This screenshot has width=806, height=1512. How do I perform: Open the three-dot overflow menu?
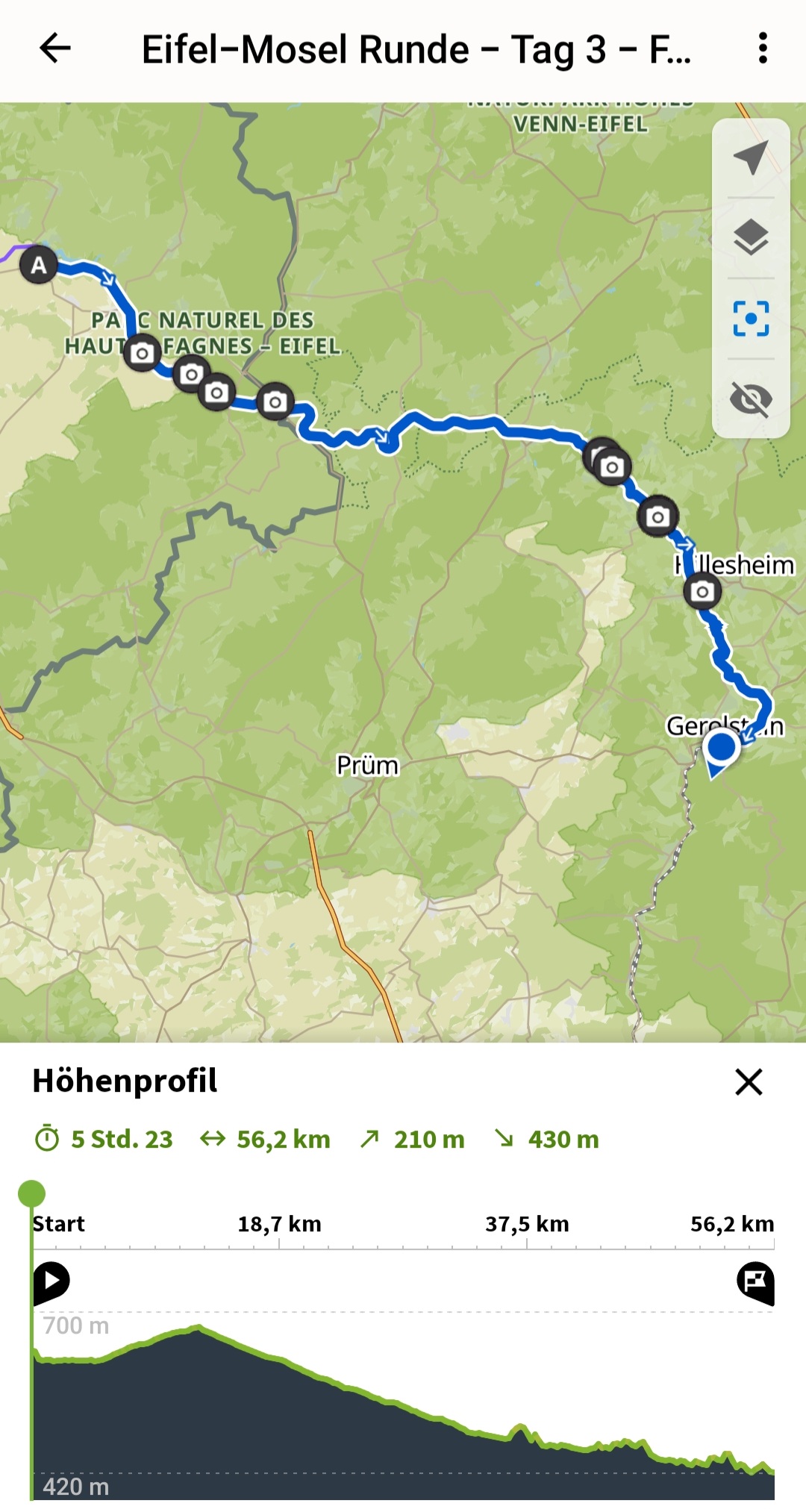click(x=762, y=49)
